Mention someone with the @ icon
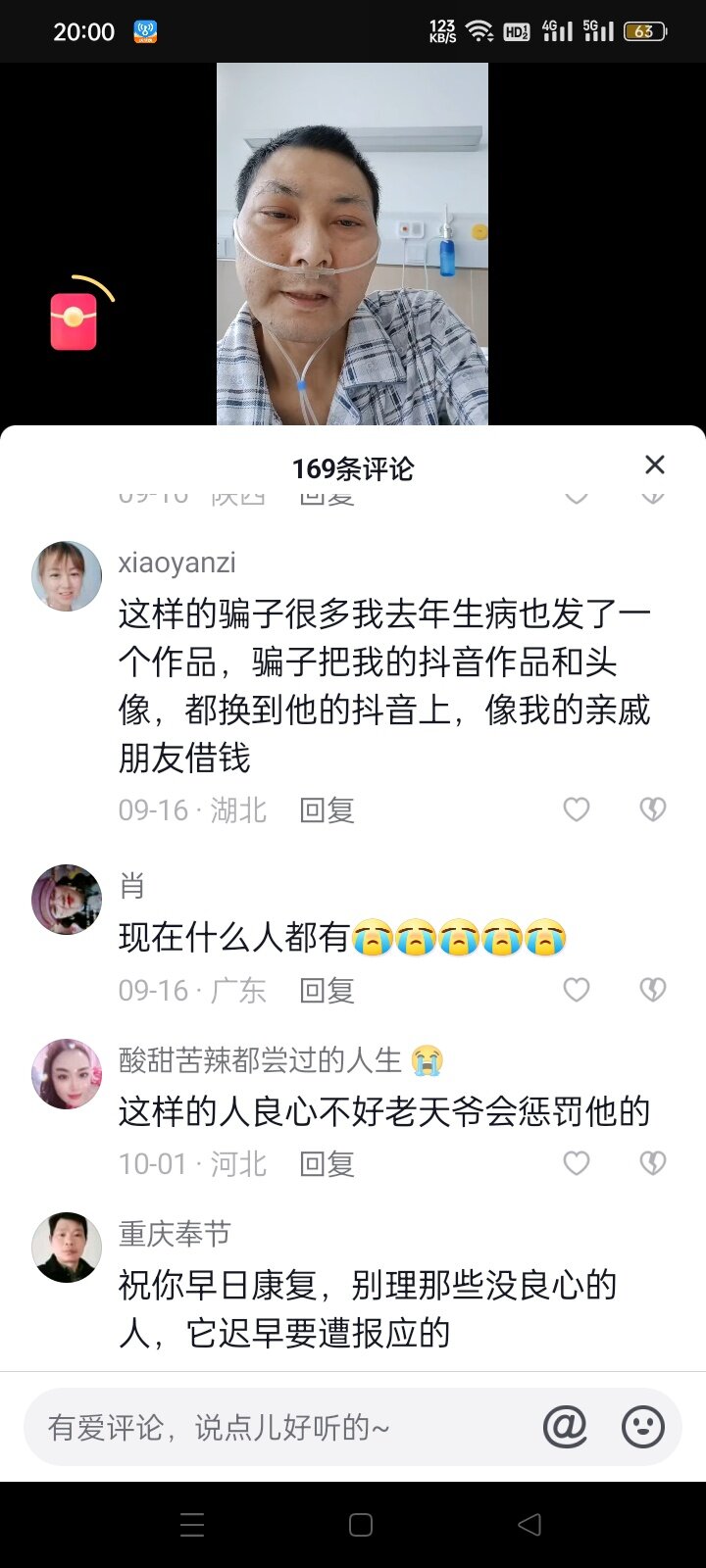The width and height of the screenshot is (706, 1568). click(x=565, y=1427)
